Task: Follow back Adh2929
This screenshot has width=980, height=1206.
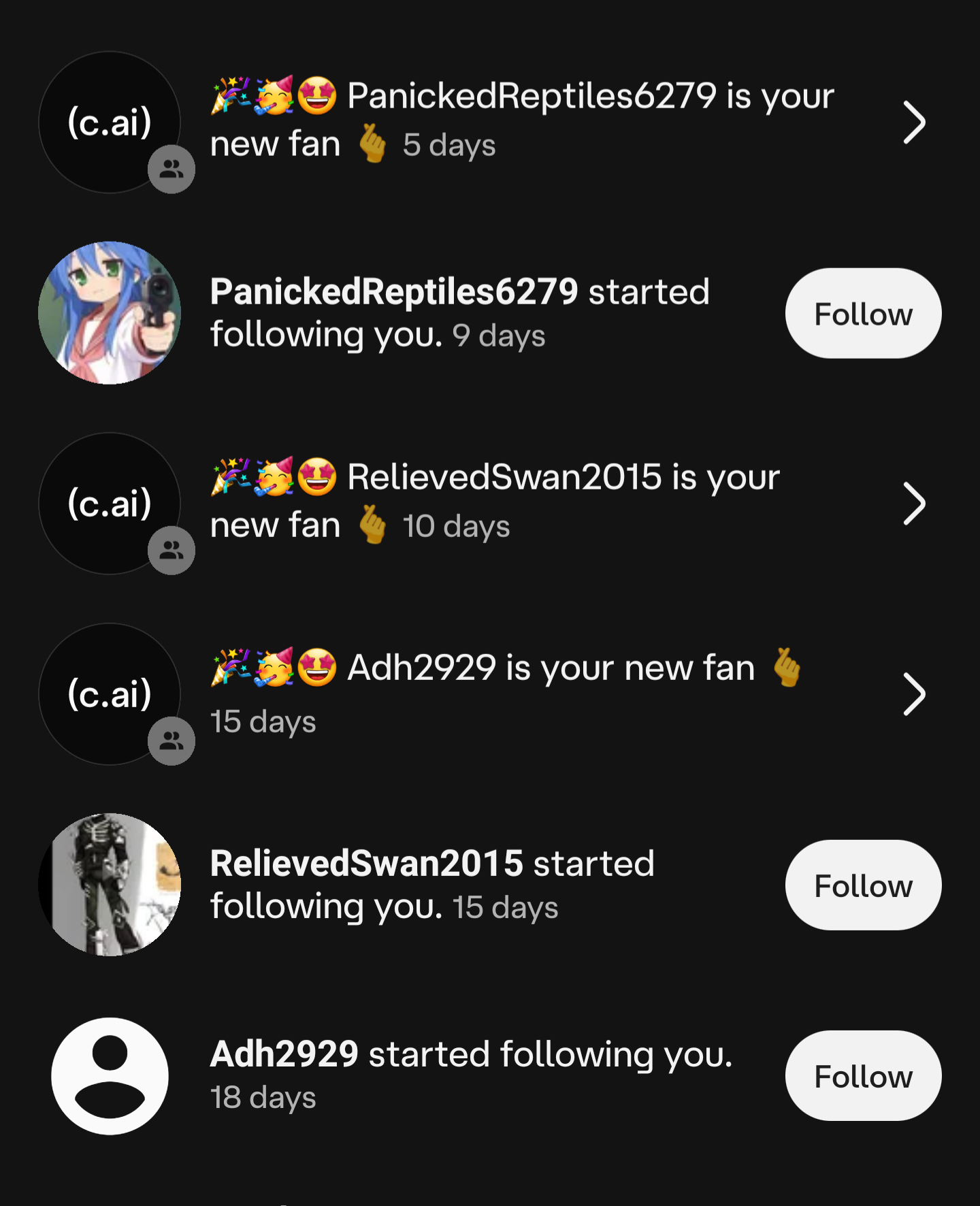Action: [x=863, y=1076]
